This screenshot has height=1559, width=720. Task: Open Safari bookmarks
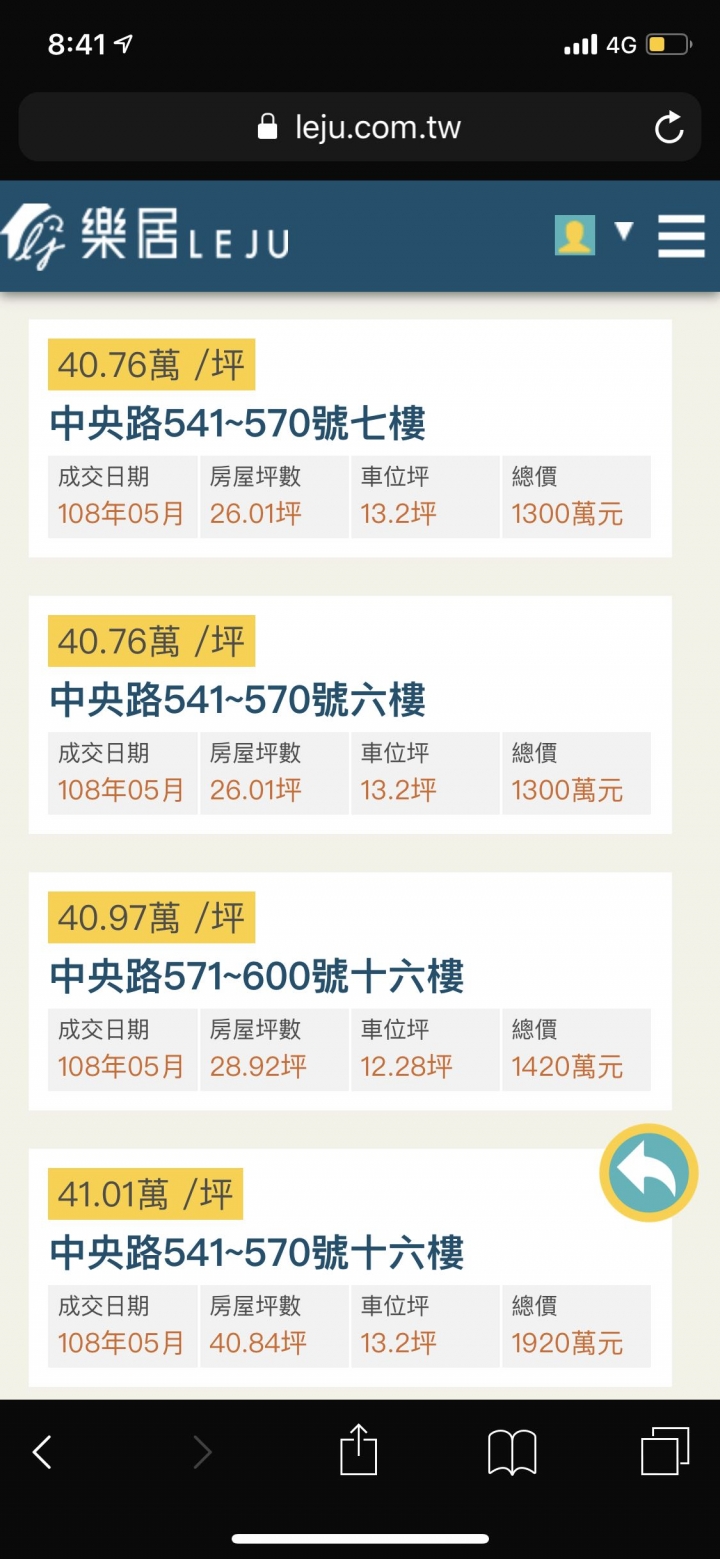(x=512, y=1452)
